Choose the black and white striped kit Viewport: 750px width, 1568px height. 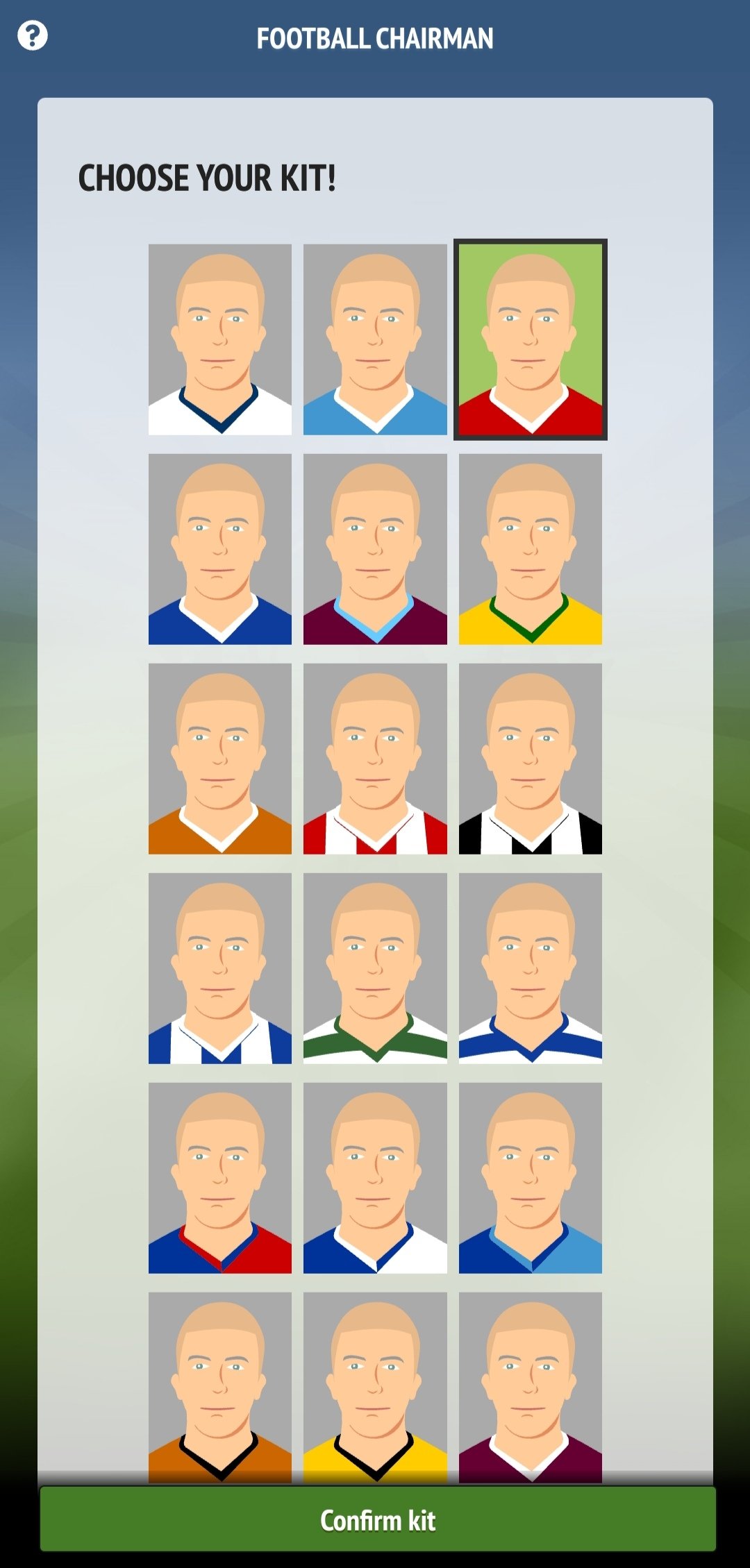[x=530, y=759]
